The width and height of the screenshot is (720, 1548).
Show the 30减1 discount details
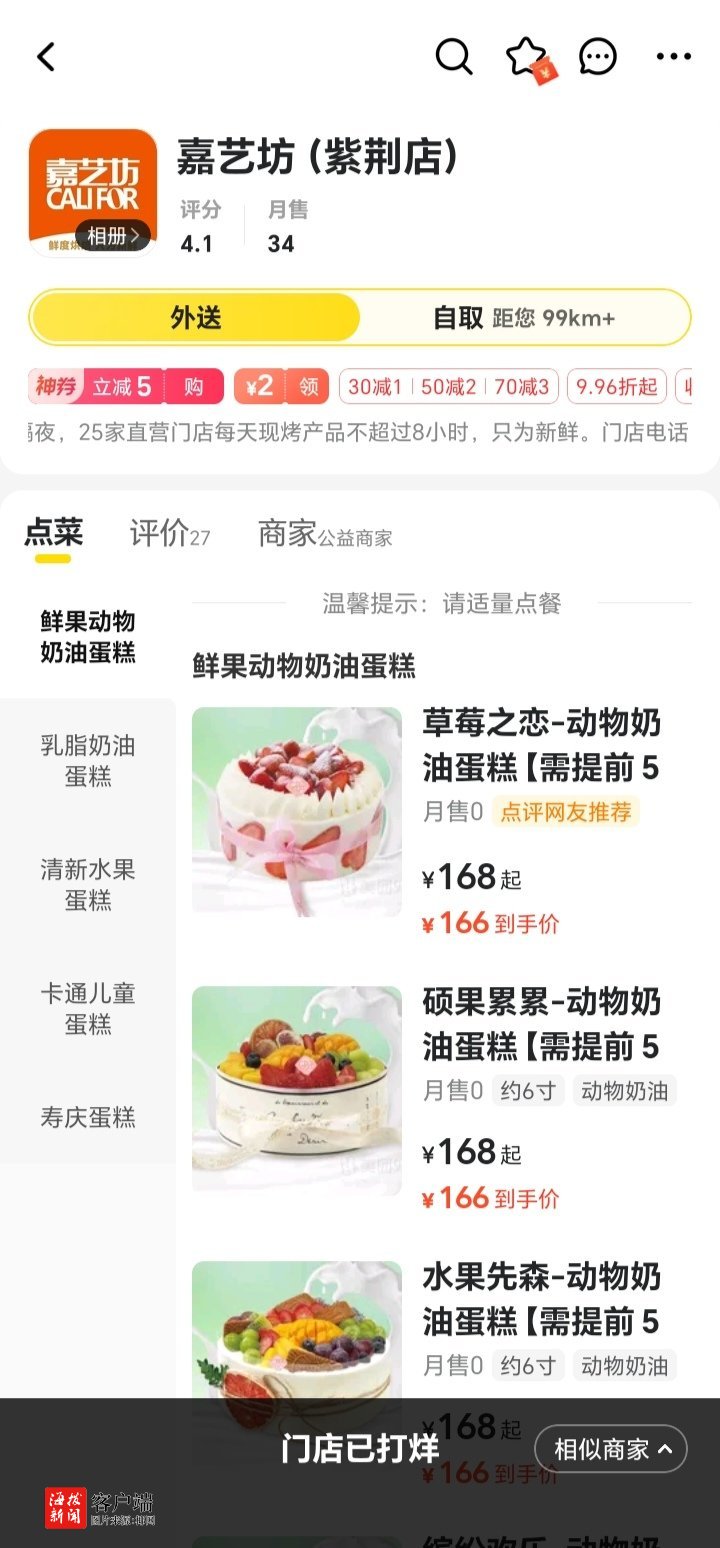[x=375, y=386]
